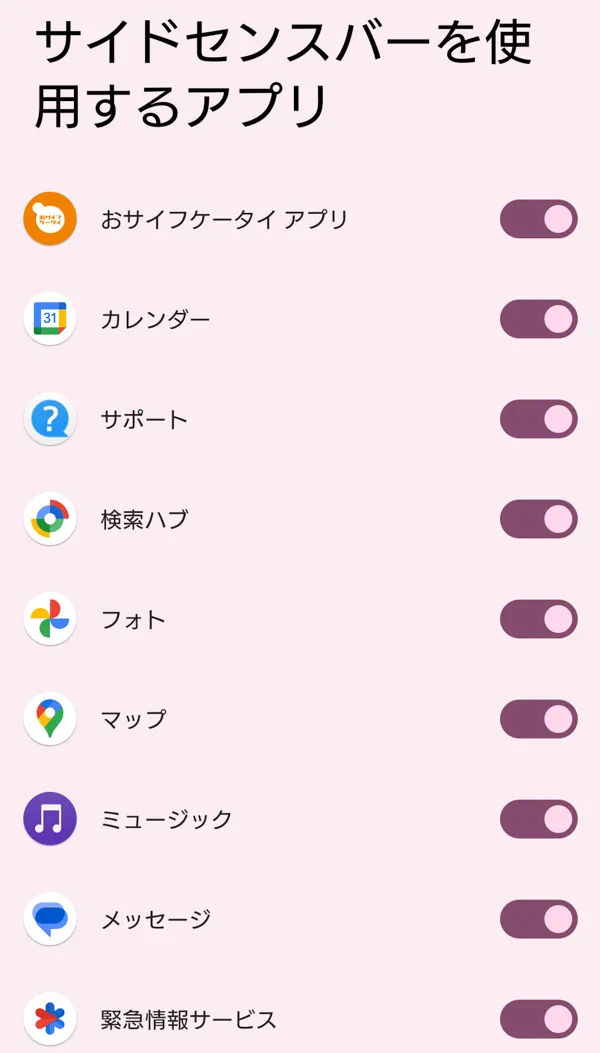Image resolution: width=600 pixels, height=1053 pixels.
Task: Disable side sense for おサイフケータイ アプリ
Action: pos(538,219)
